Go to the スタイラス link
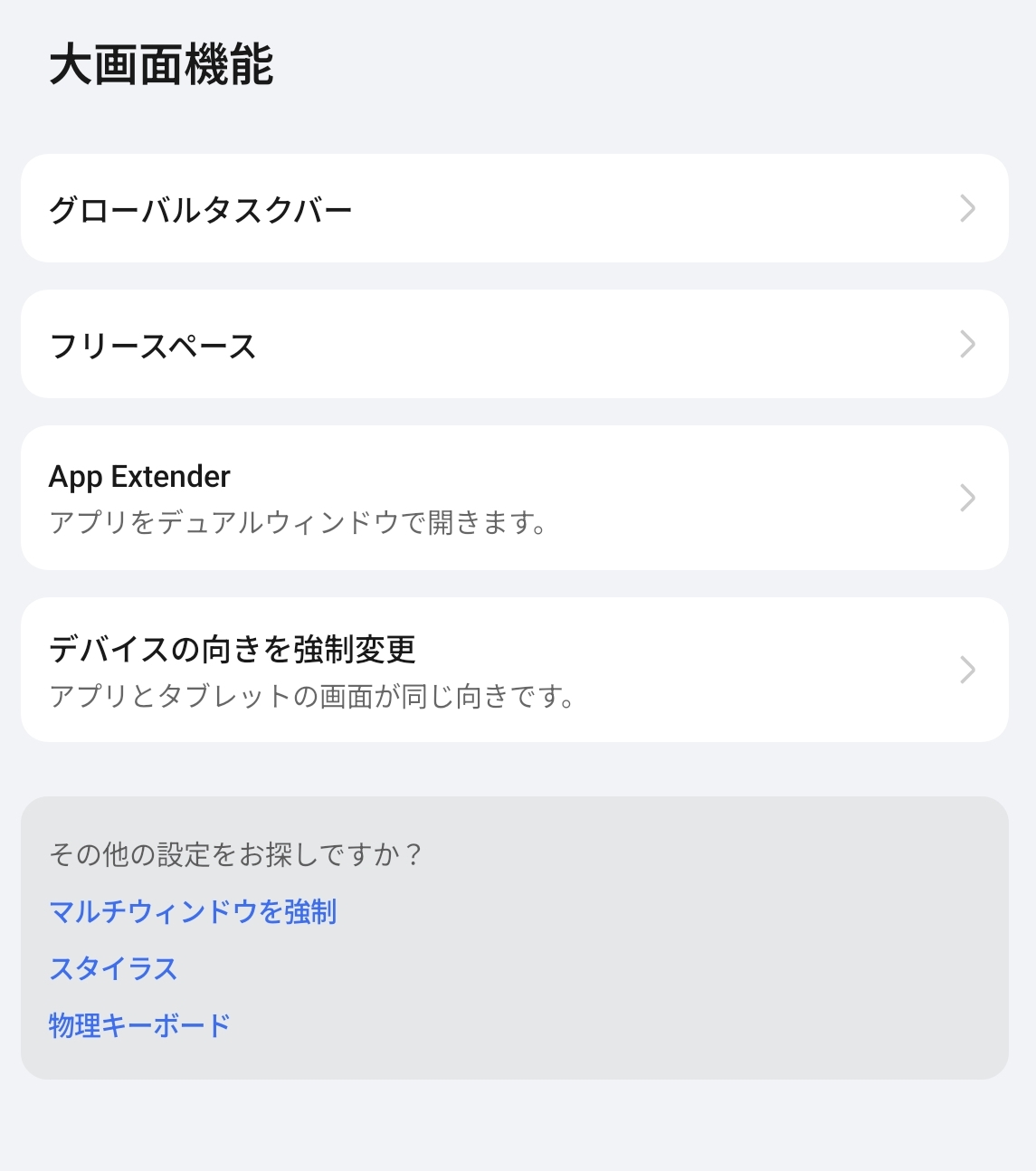 (x=113, y=968)
